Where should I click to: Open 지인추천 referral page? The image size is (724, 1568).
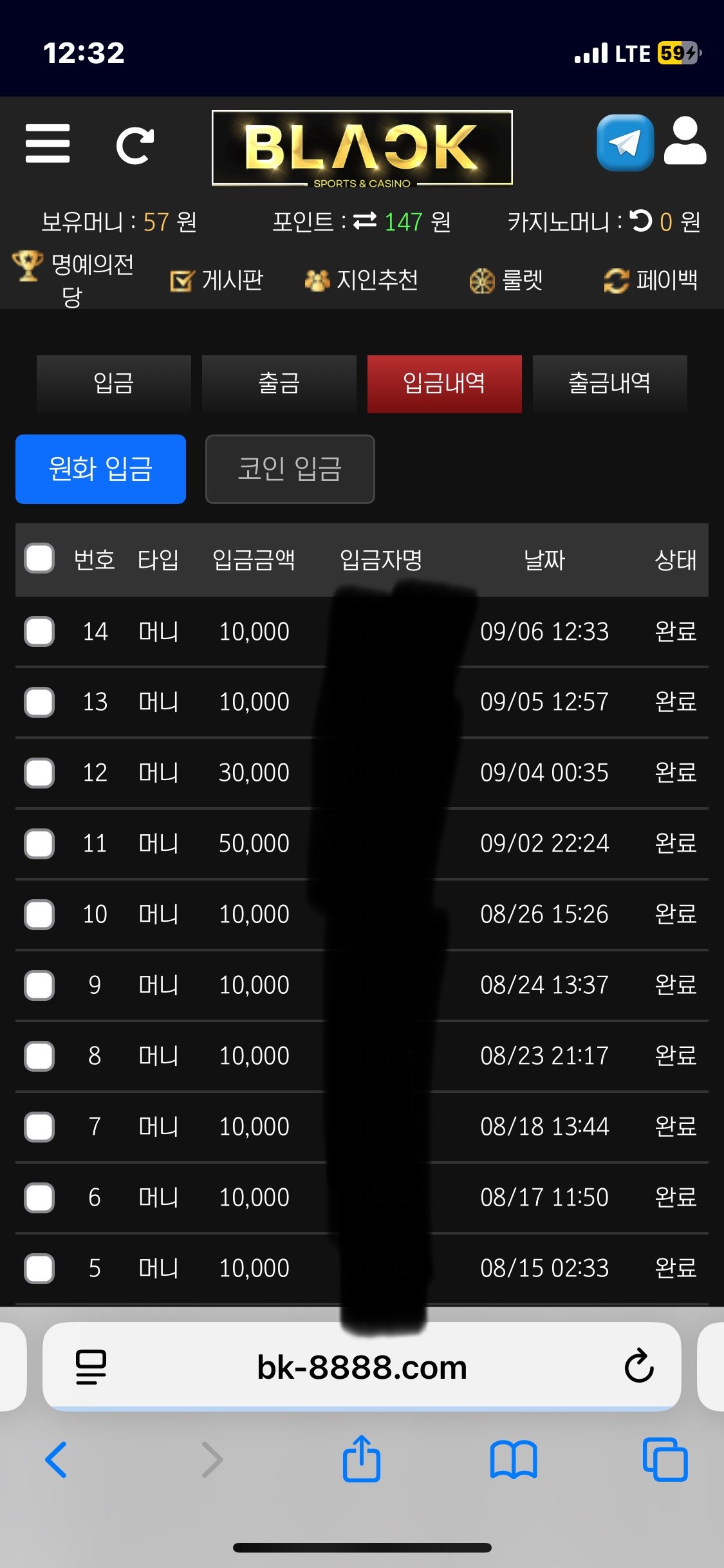[x=362, y=281]
